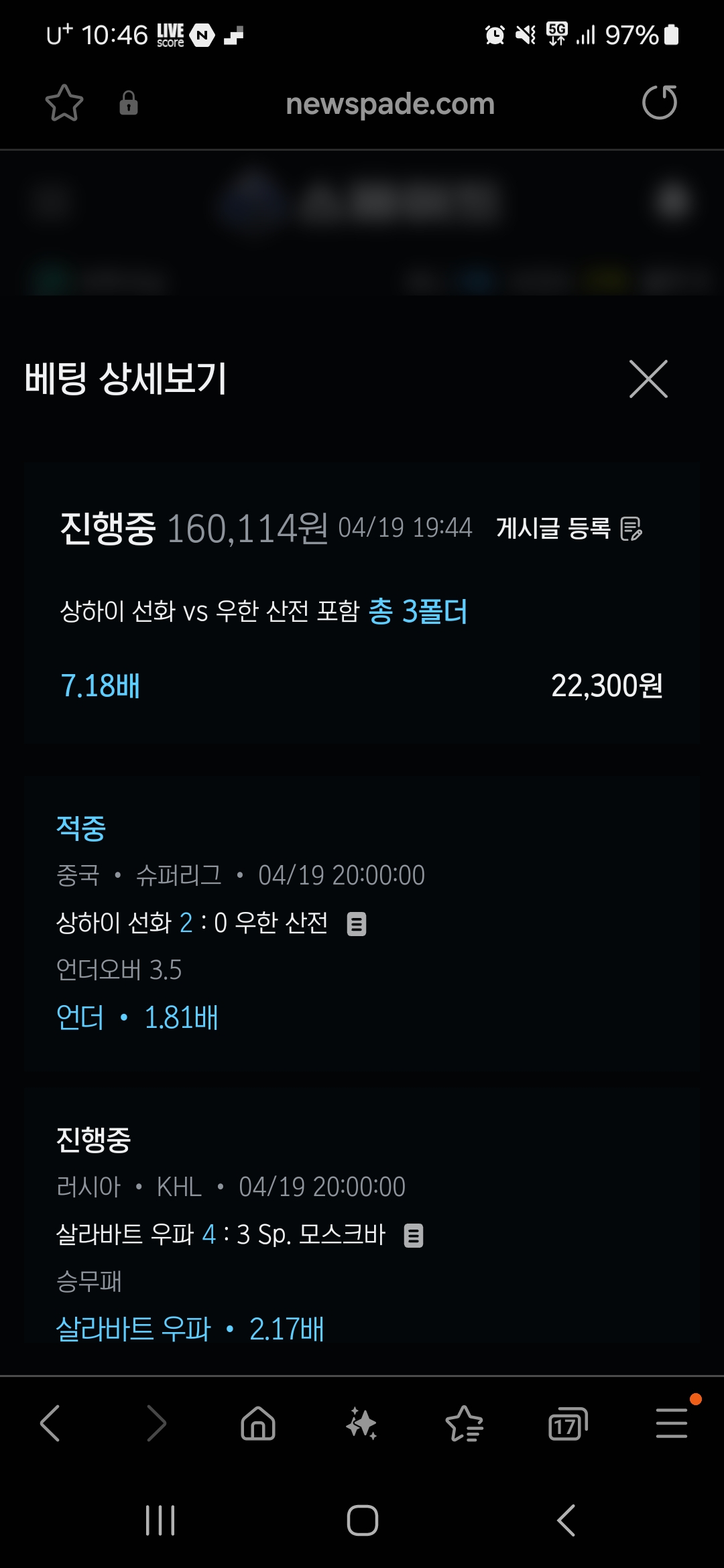
Task: Open the bookmarks list
Action: (464, 1423)
